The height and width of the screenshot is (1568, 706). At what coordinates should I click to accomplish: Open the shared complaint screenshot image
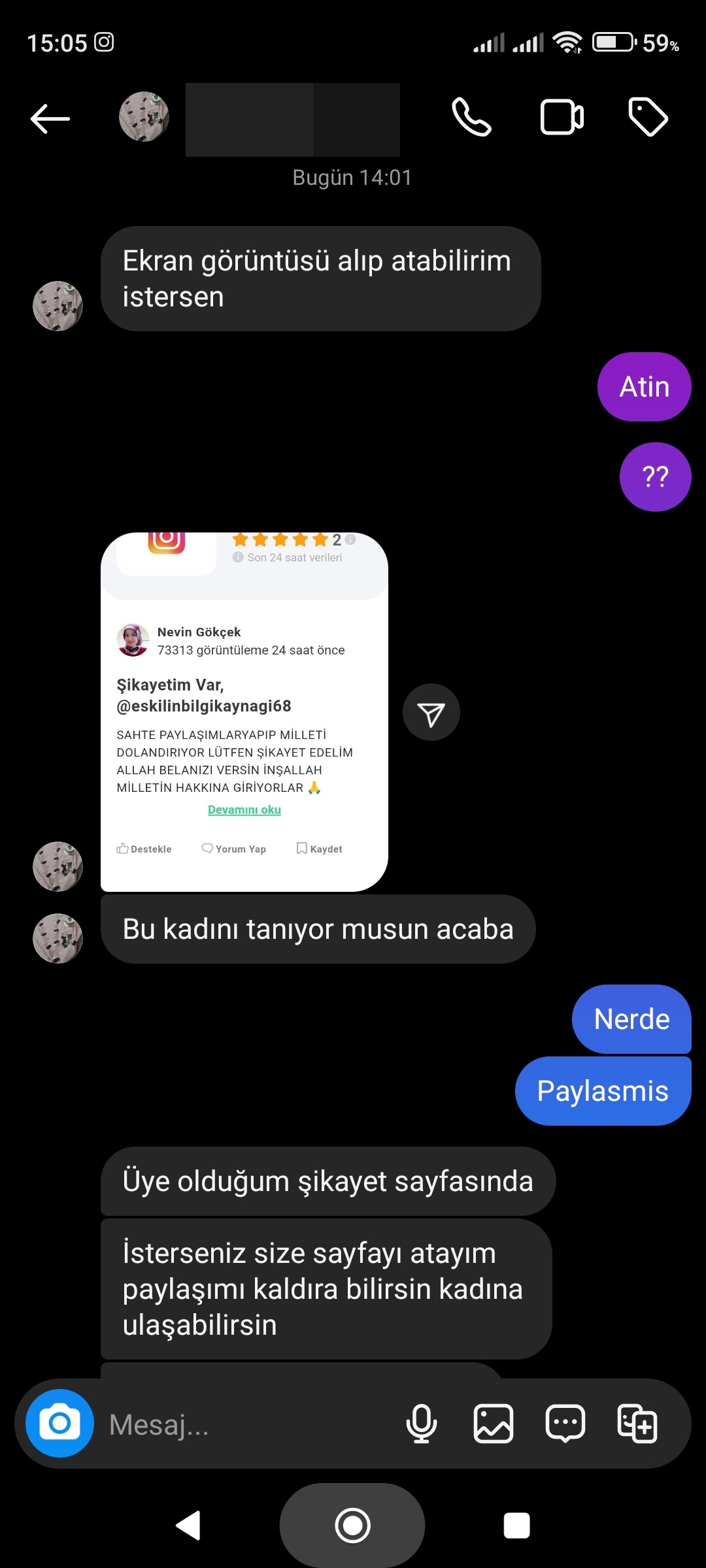(x=244, y=712)
